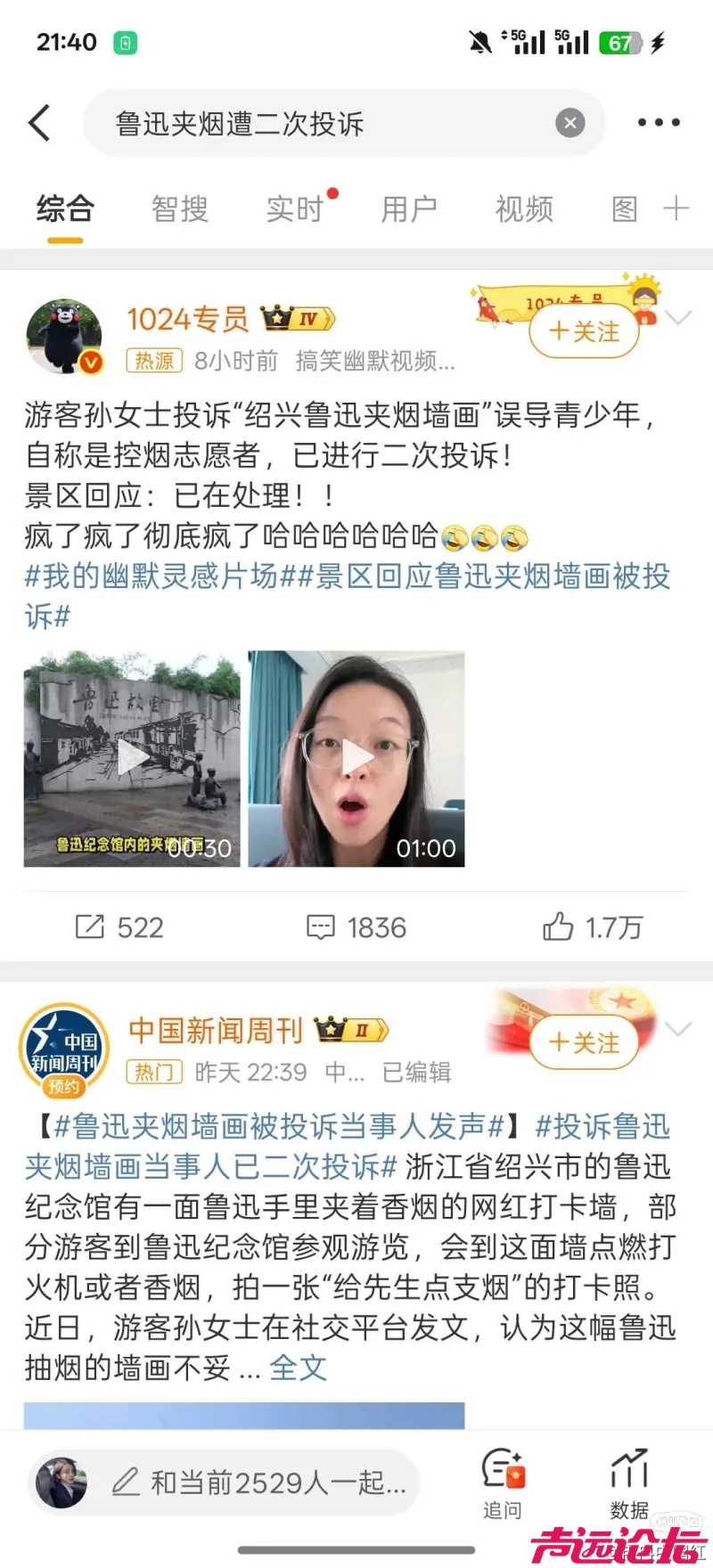
Task: Go back using the arrow
Action: pyautogui.click(x=40, y=123)
